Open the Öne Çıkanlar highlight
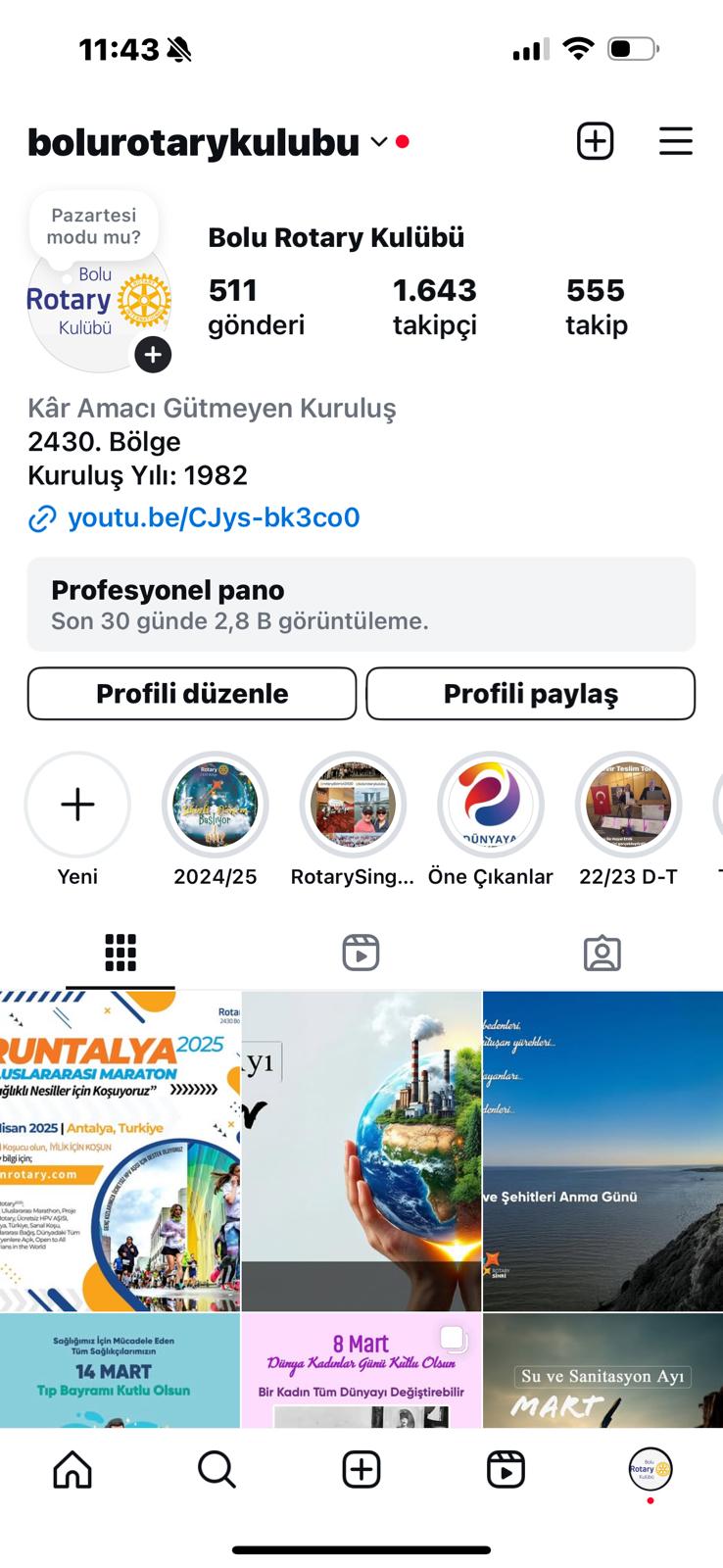 (x=491, y=805)
